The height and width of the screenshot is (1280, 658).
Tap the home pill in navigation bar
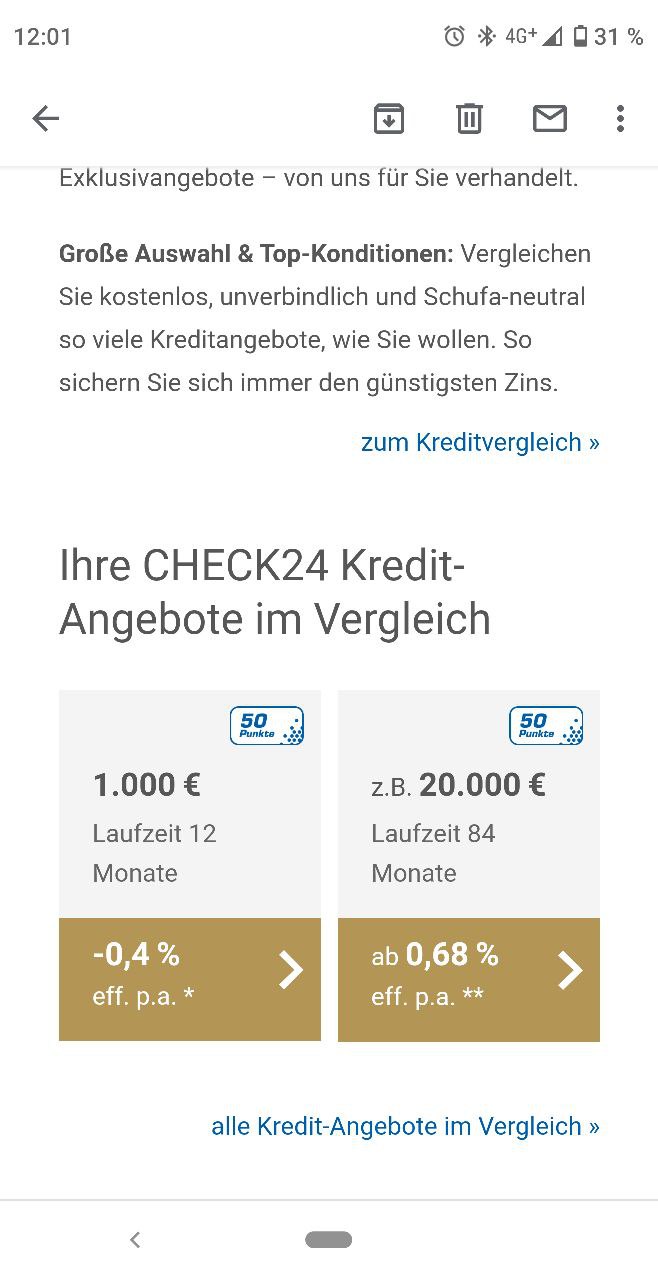point(329,1240)
